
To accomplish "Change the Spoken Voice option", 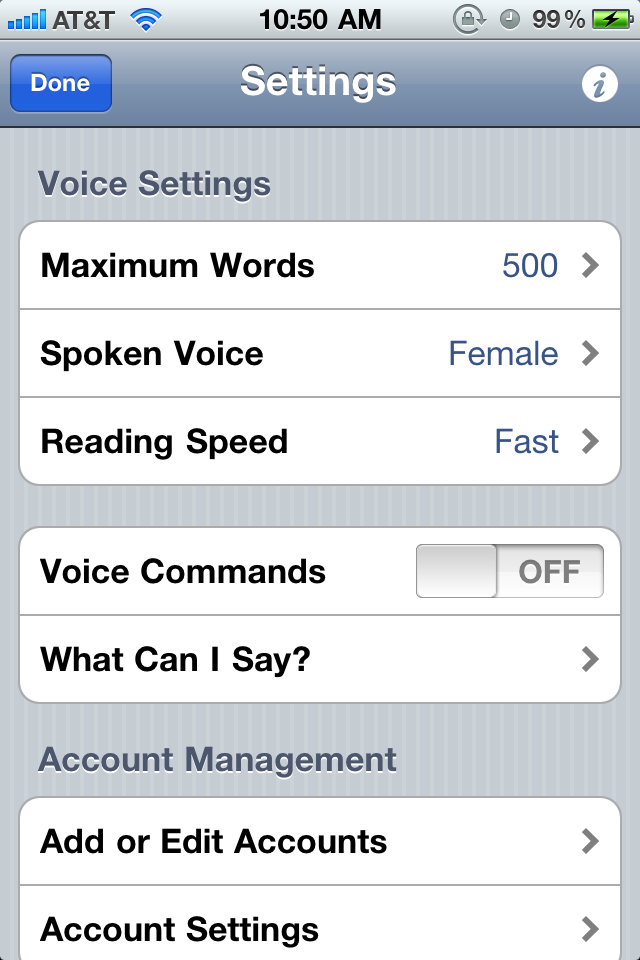I will click(320, 354).
